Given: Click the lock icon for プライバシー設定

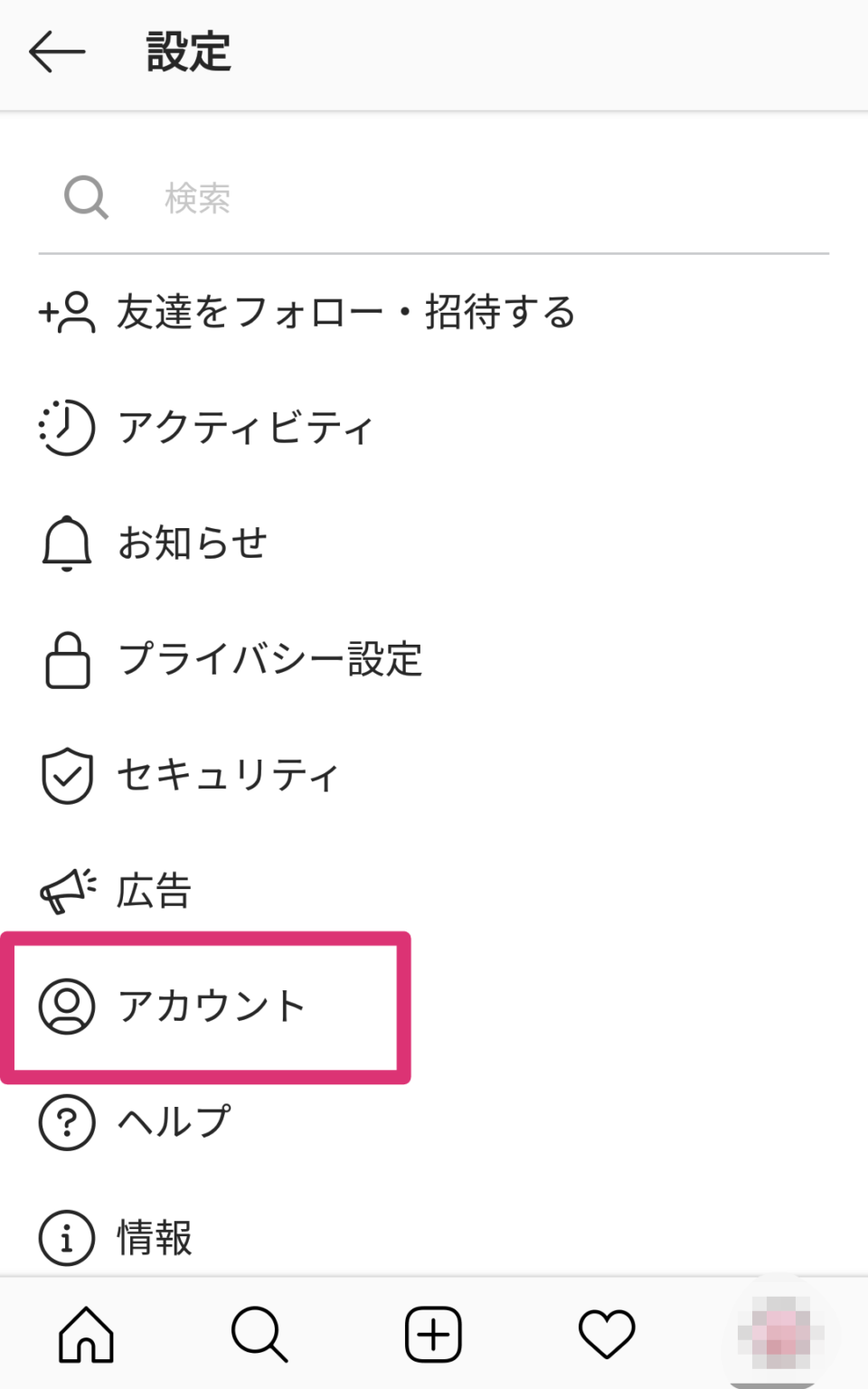Looking at the screenshot, I should [65, 659].
